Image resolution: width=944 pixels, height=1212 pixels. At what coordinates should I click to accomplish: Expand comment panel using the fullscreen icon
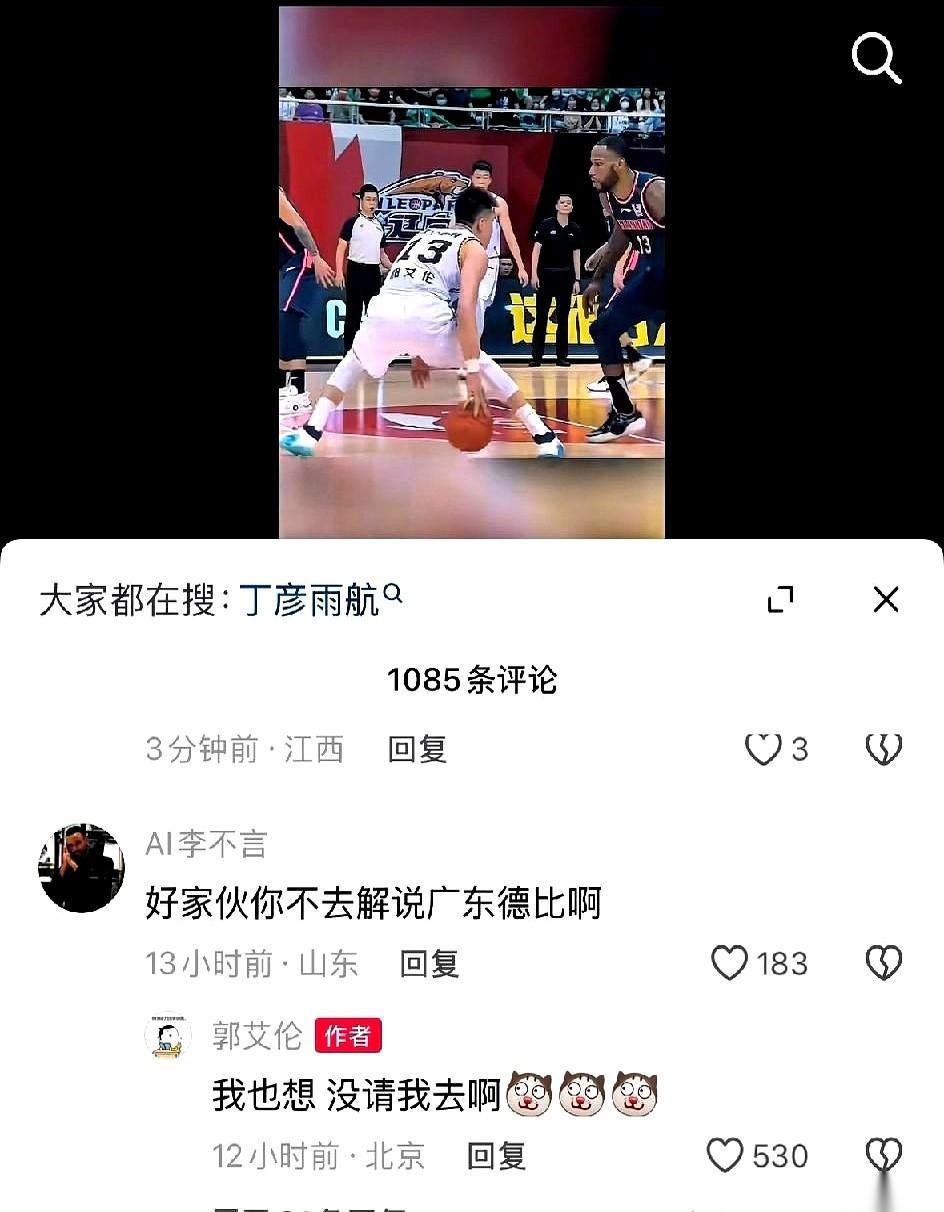(x=781, y=598)
